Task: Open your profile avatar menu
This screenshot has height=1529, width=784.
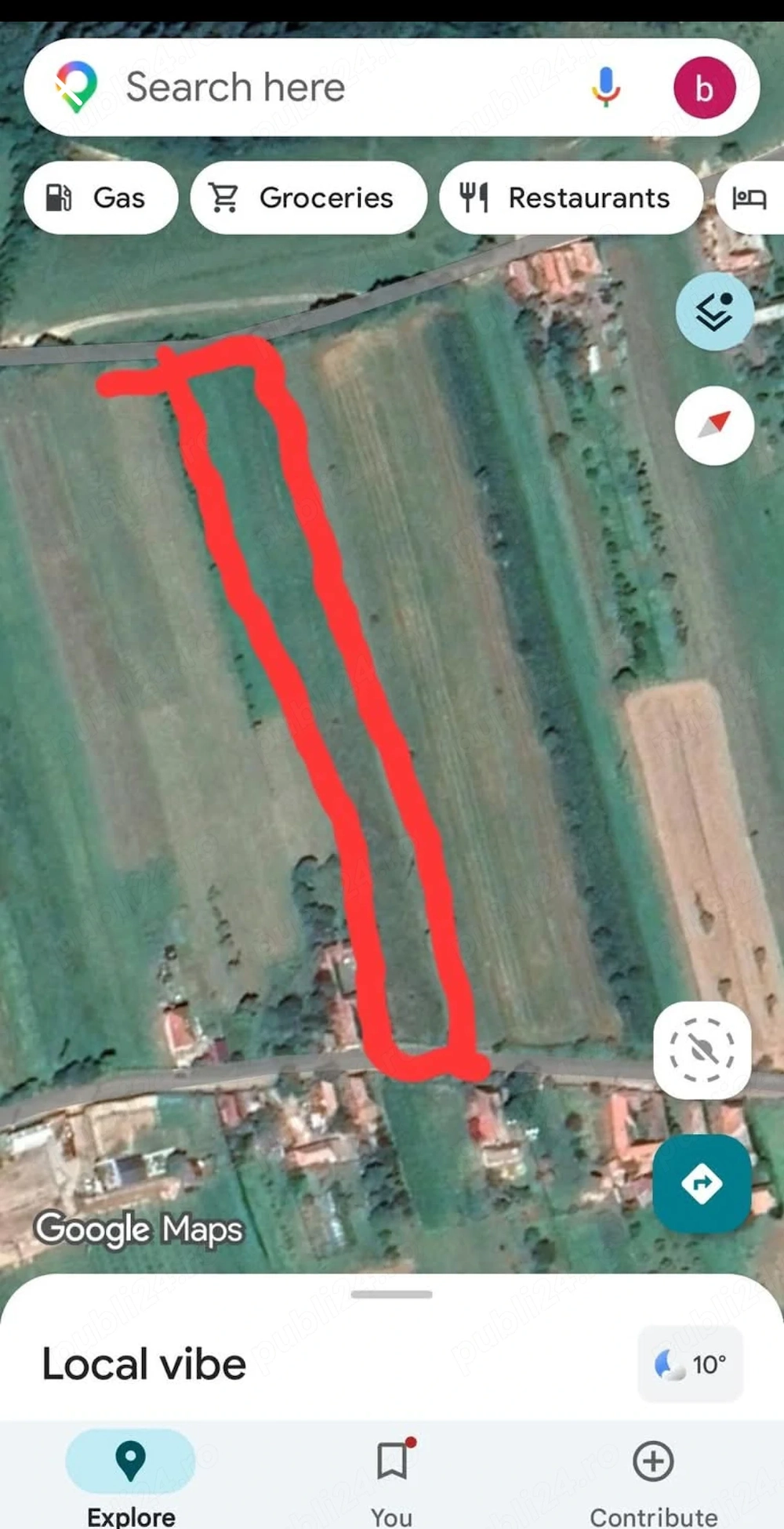Action: point(705,87)
